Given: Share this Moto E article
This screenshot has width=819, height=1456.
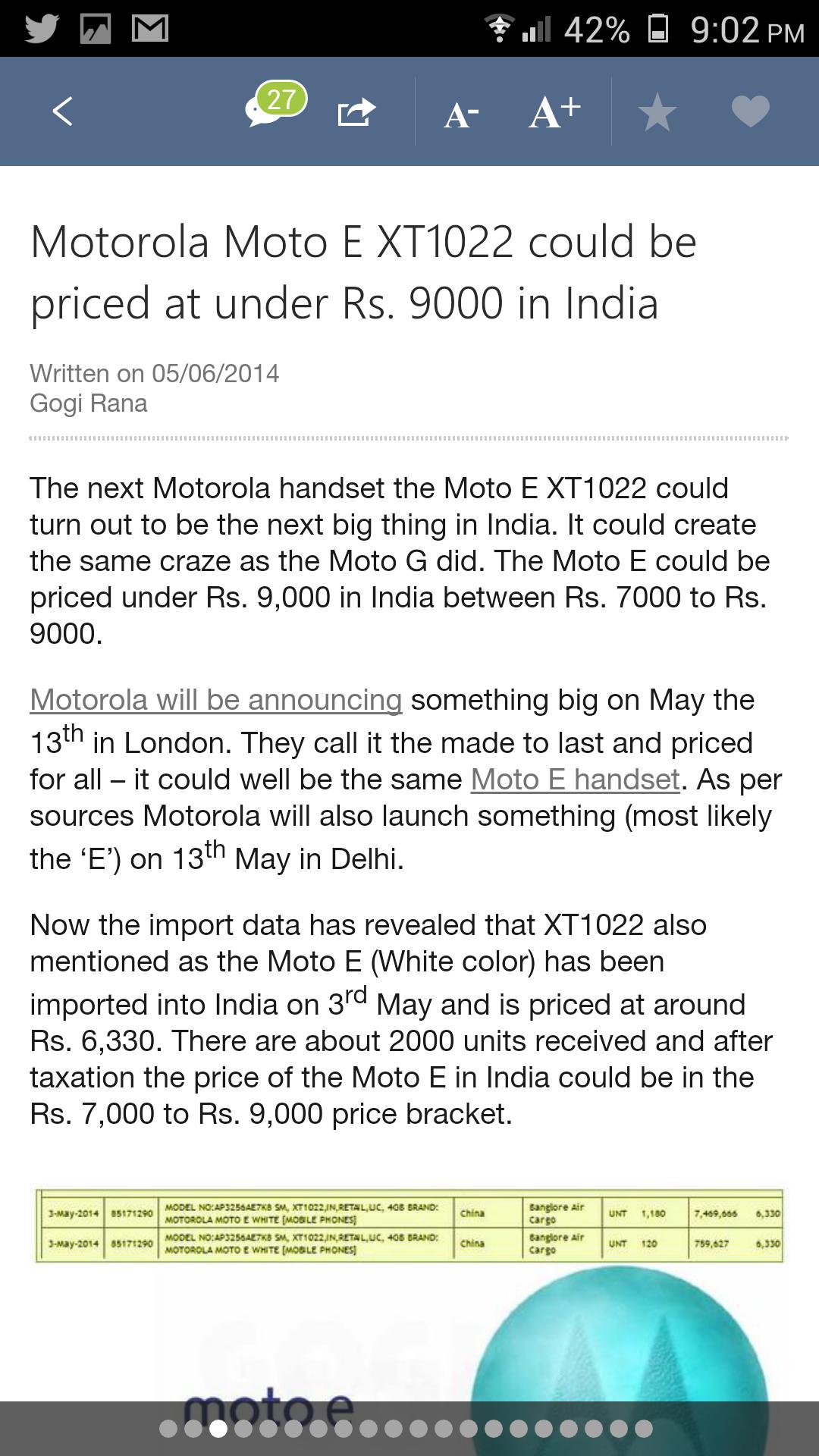Looking at the screenshot, I should click(356, 112).
